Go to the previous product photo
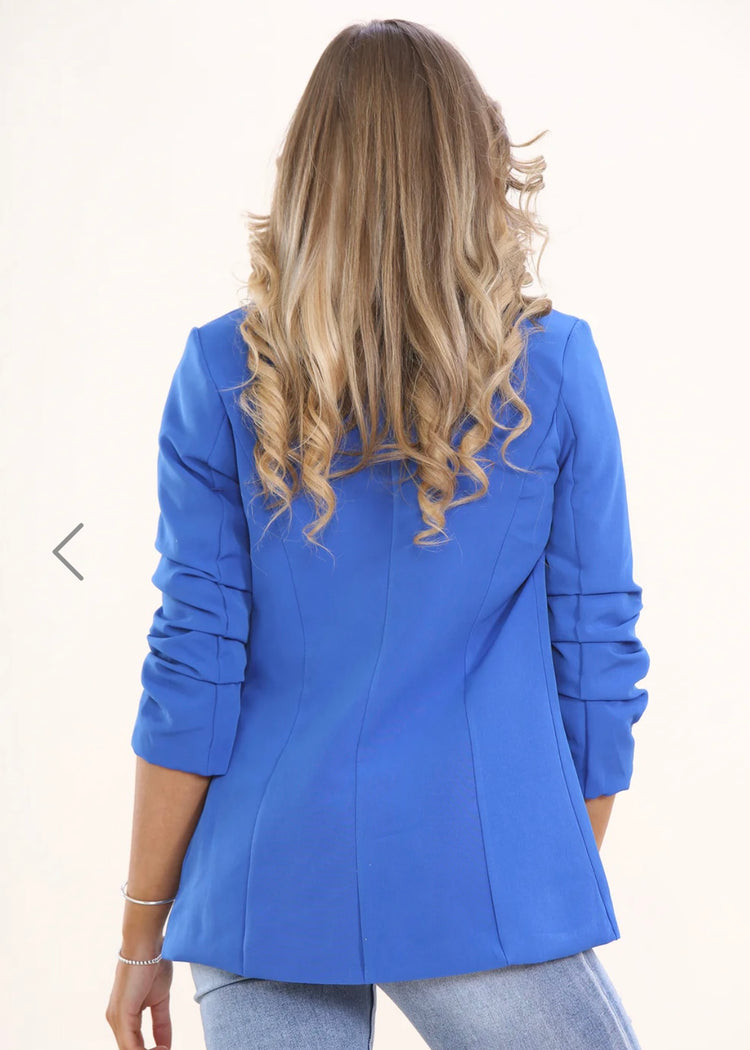750x1050 pixels. pos(68,551)
